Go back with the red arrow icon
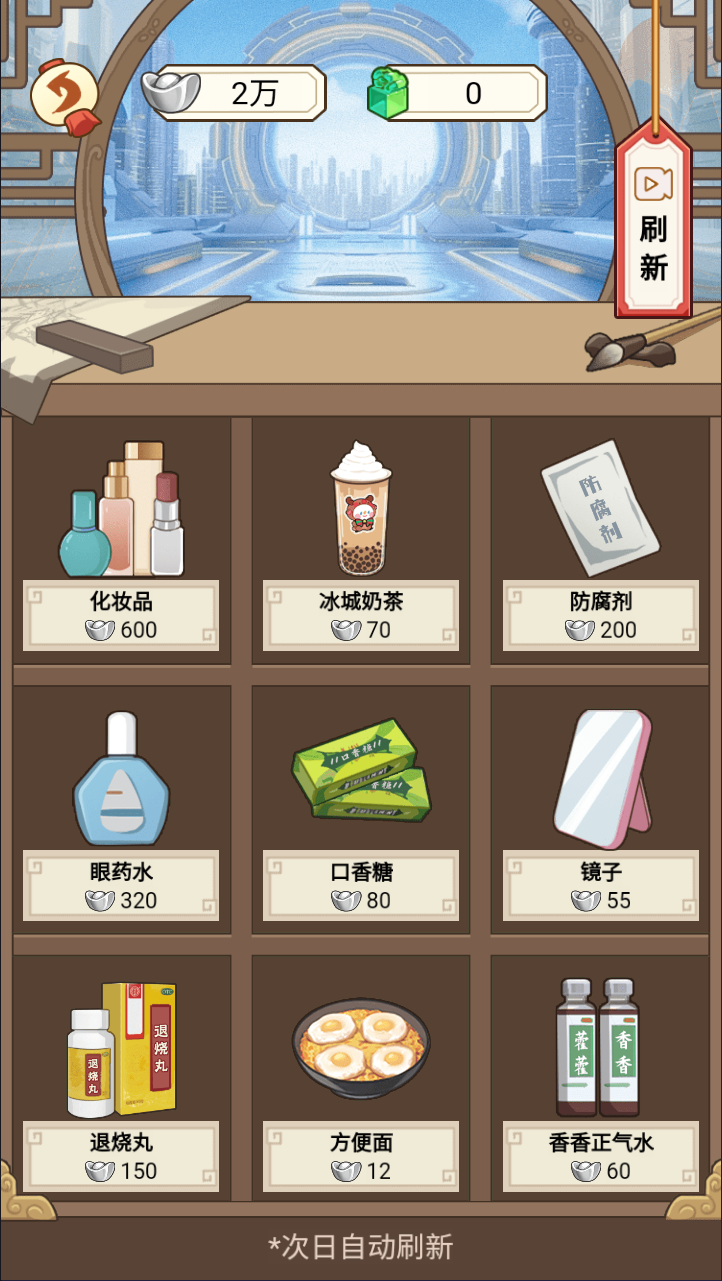The width and height of the screenshot is (722, 1281). (64, 96)
